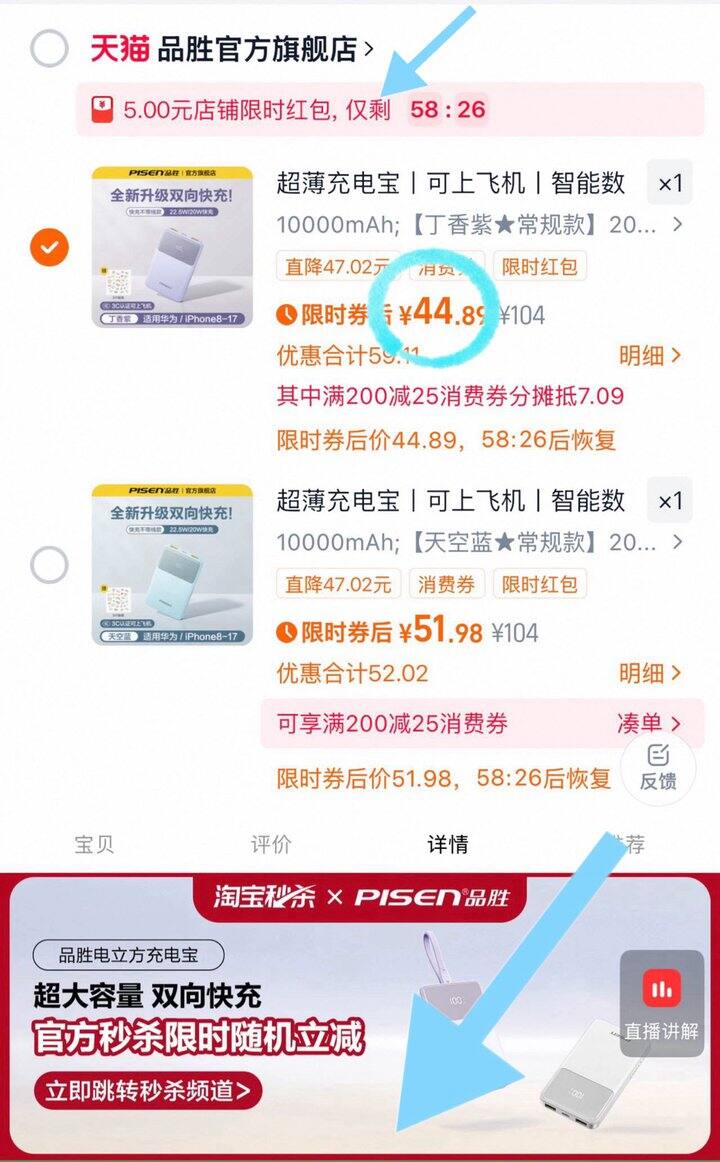Switch to the 评价 tab
This screenshot has width=720, height=1162.
pos(268,843)
